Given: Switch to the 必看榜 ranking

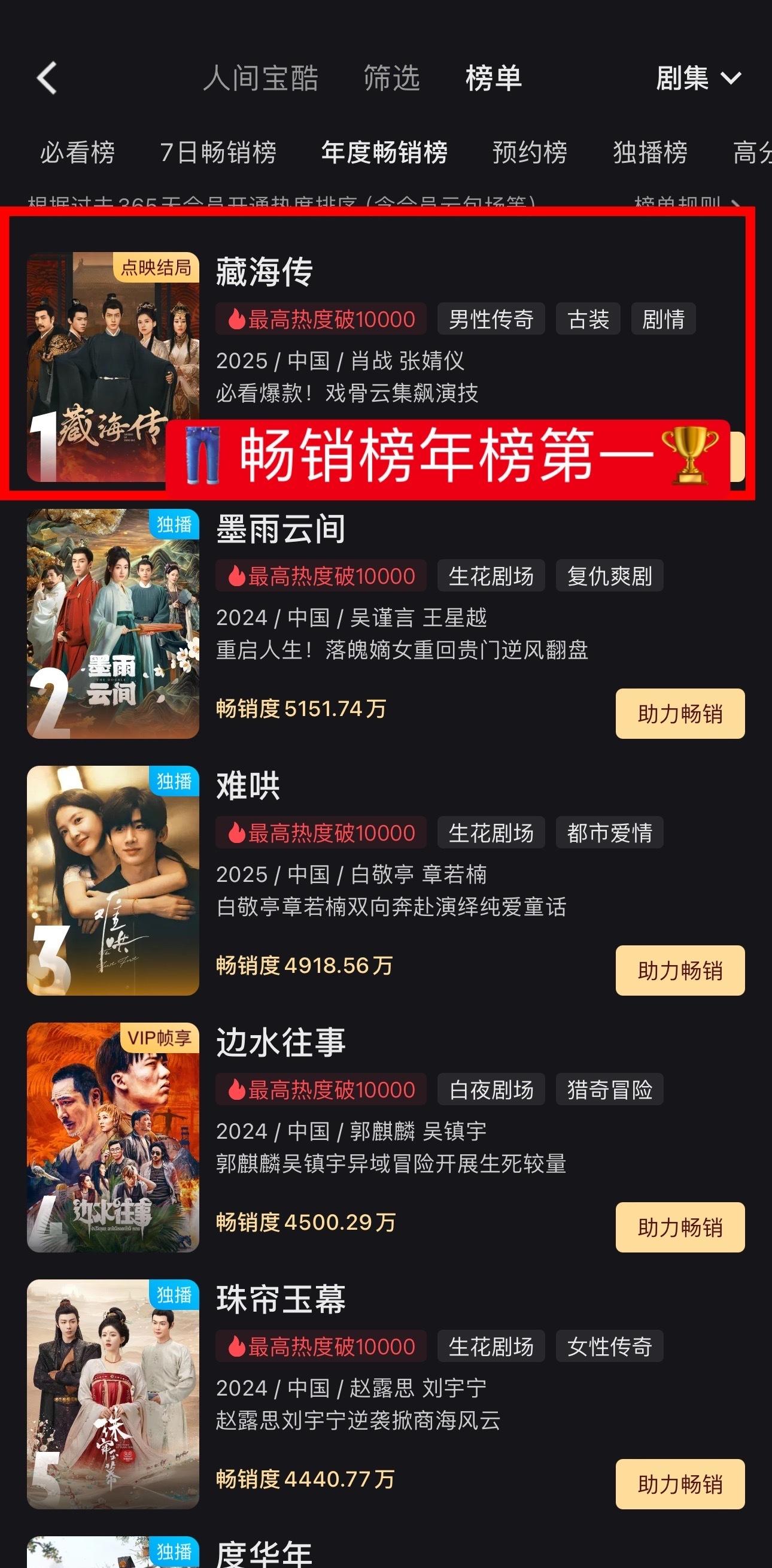Looking at the screenshot, I should pyautogui.click(x=77, y=152).
